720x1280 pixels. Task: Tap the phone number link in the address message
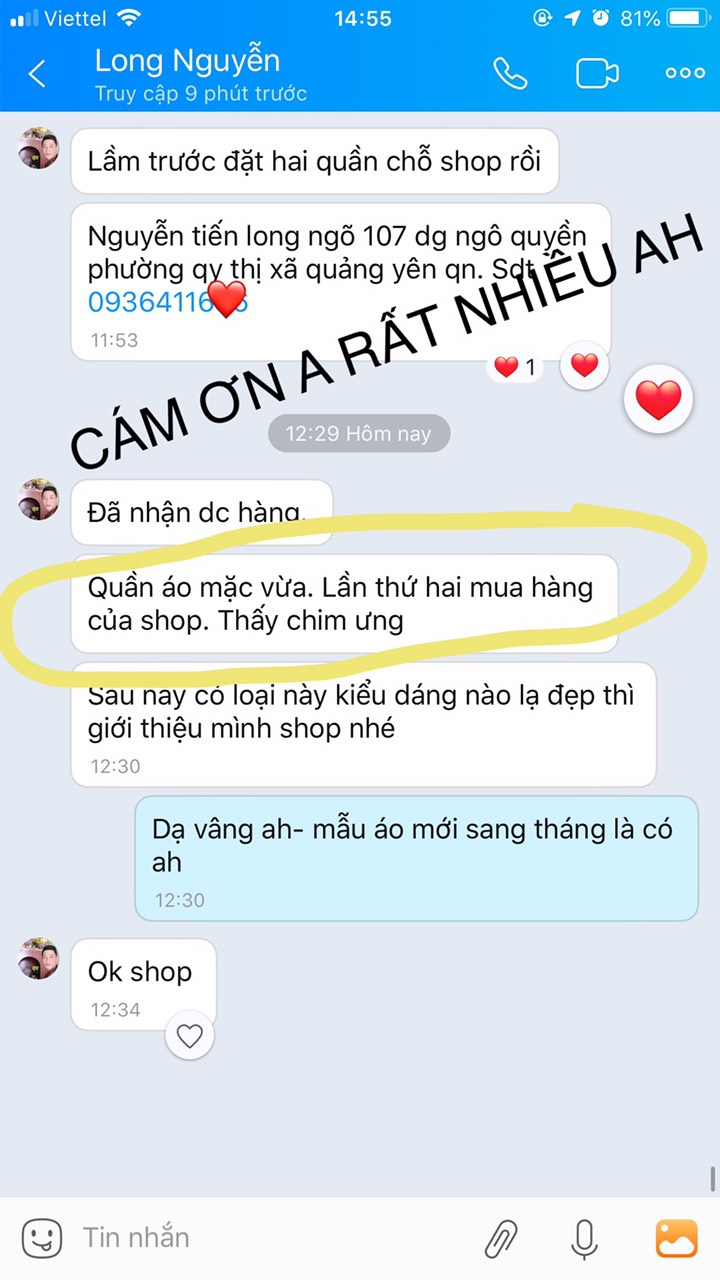tap(166, 301)
